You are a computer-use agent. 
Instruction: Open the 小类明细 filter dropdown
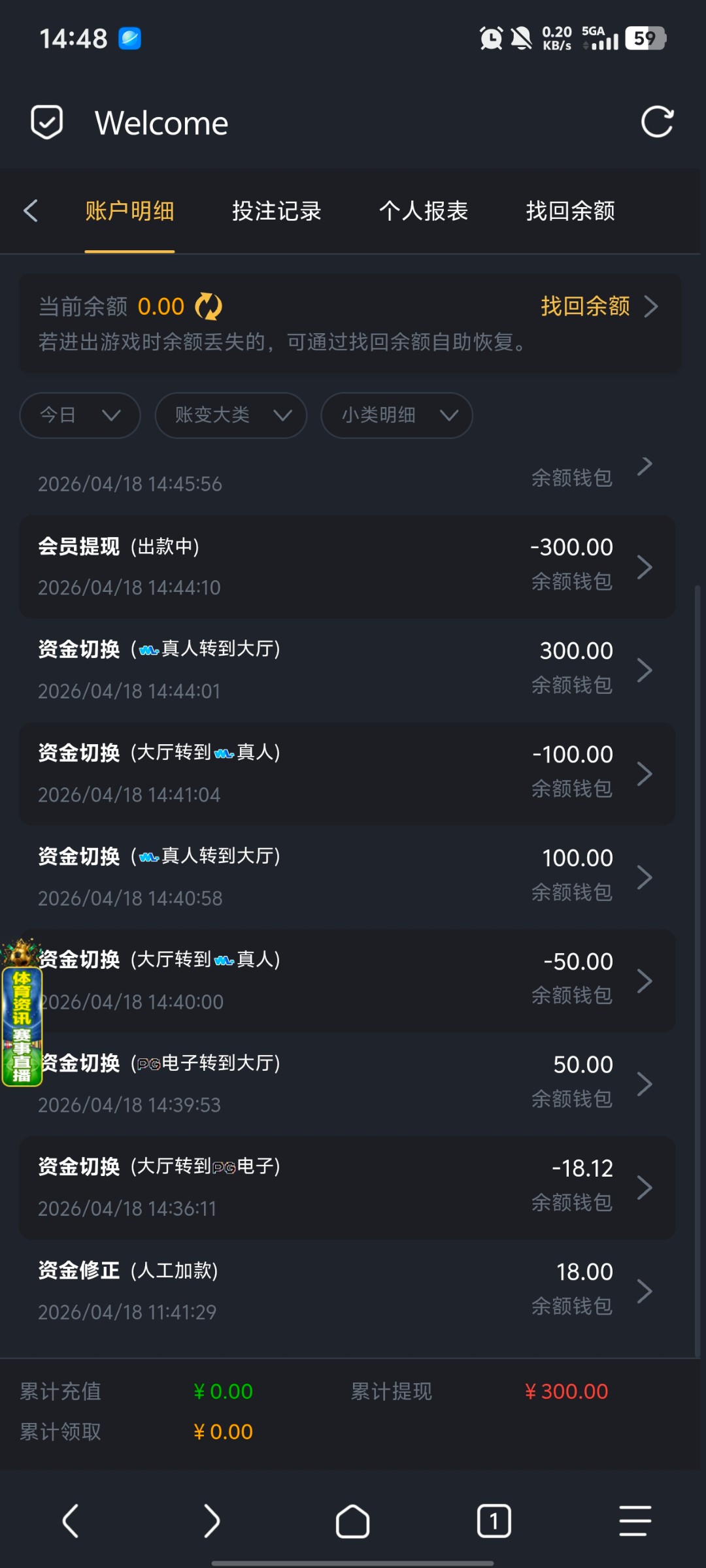point(396,415)
